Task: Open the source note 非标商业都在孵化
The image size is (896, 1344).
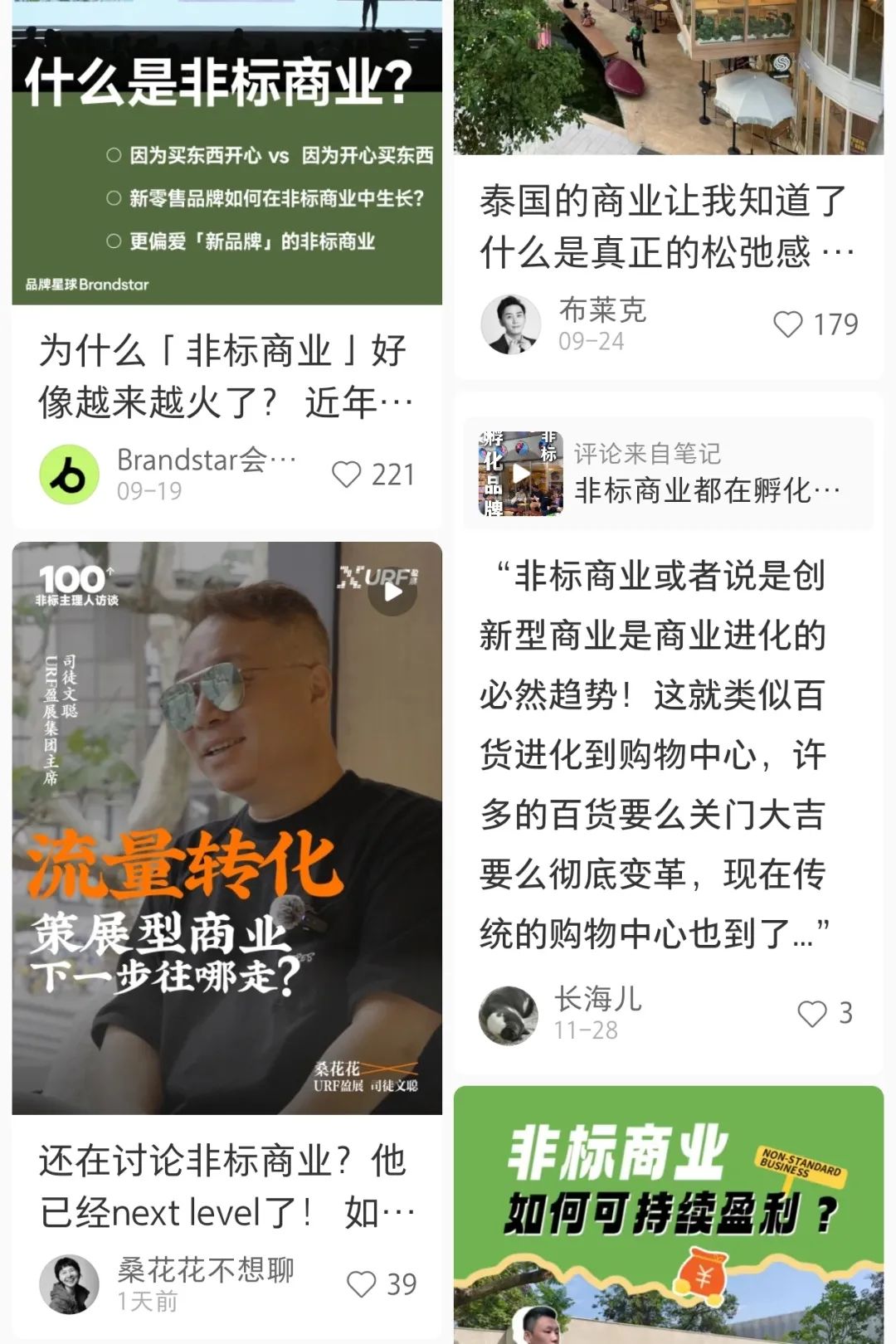Action: [x=668, y=474]
